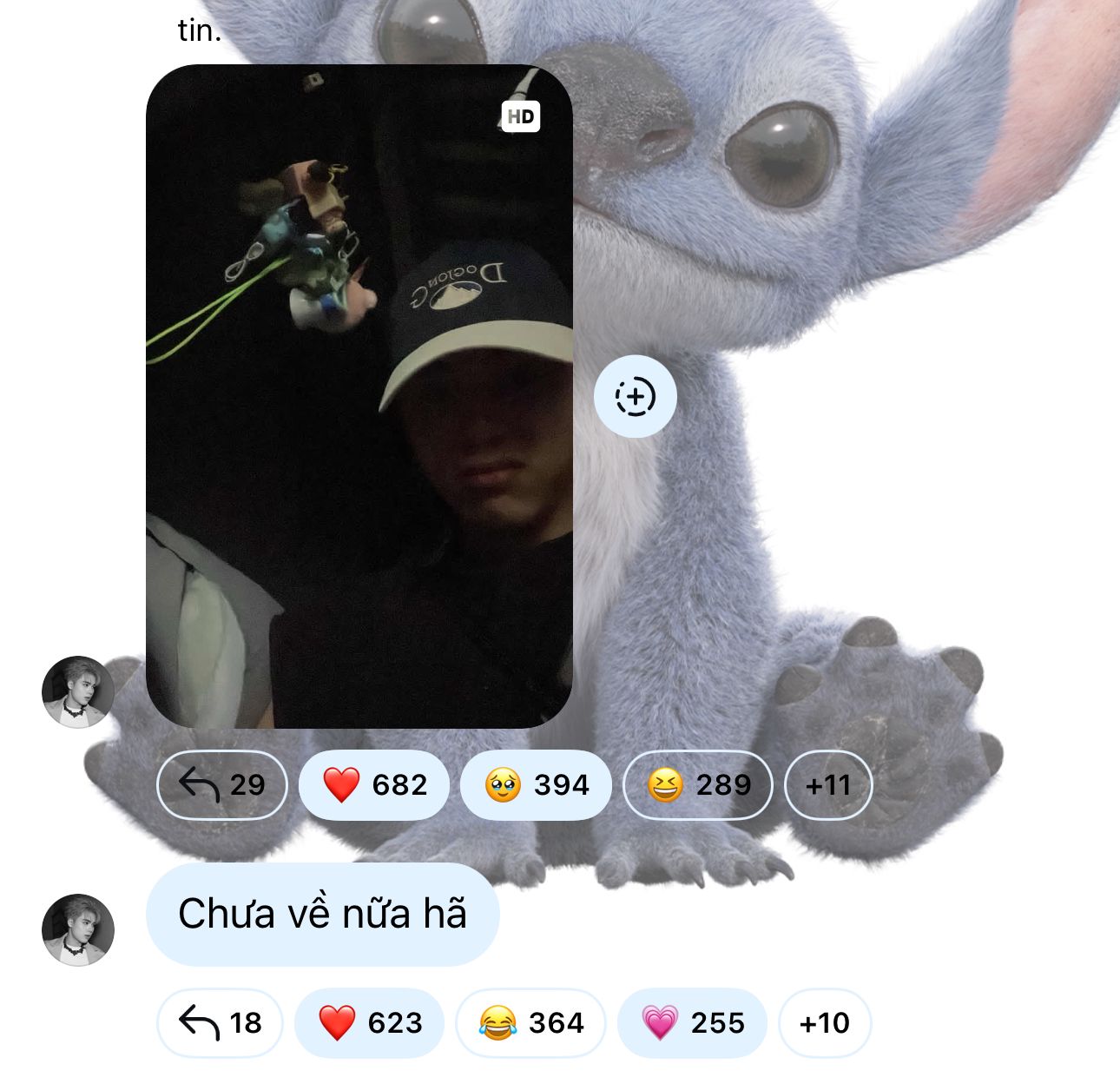Open the avatar beside "Chưa về nữa hã"
1120x1084 pixels.
pyautogui.click(x=78, y=929)
